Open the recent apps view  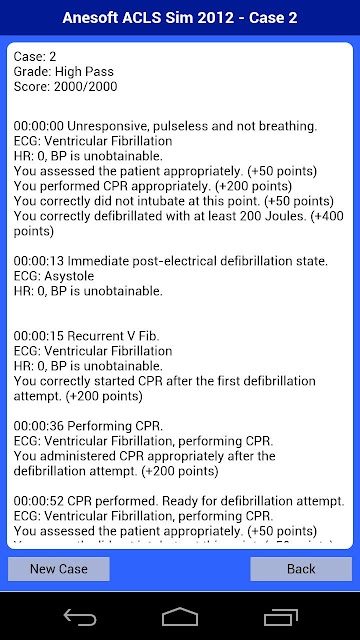280,617
